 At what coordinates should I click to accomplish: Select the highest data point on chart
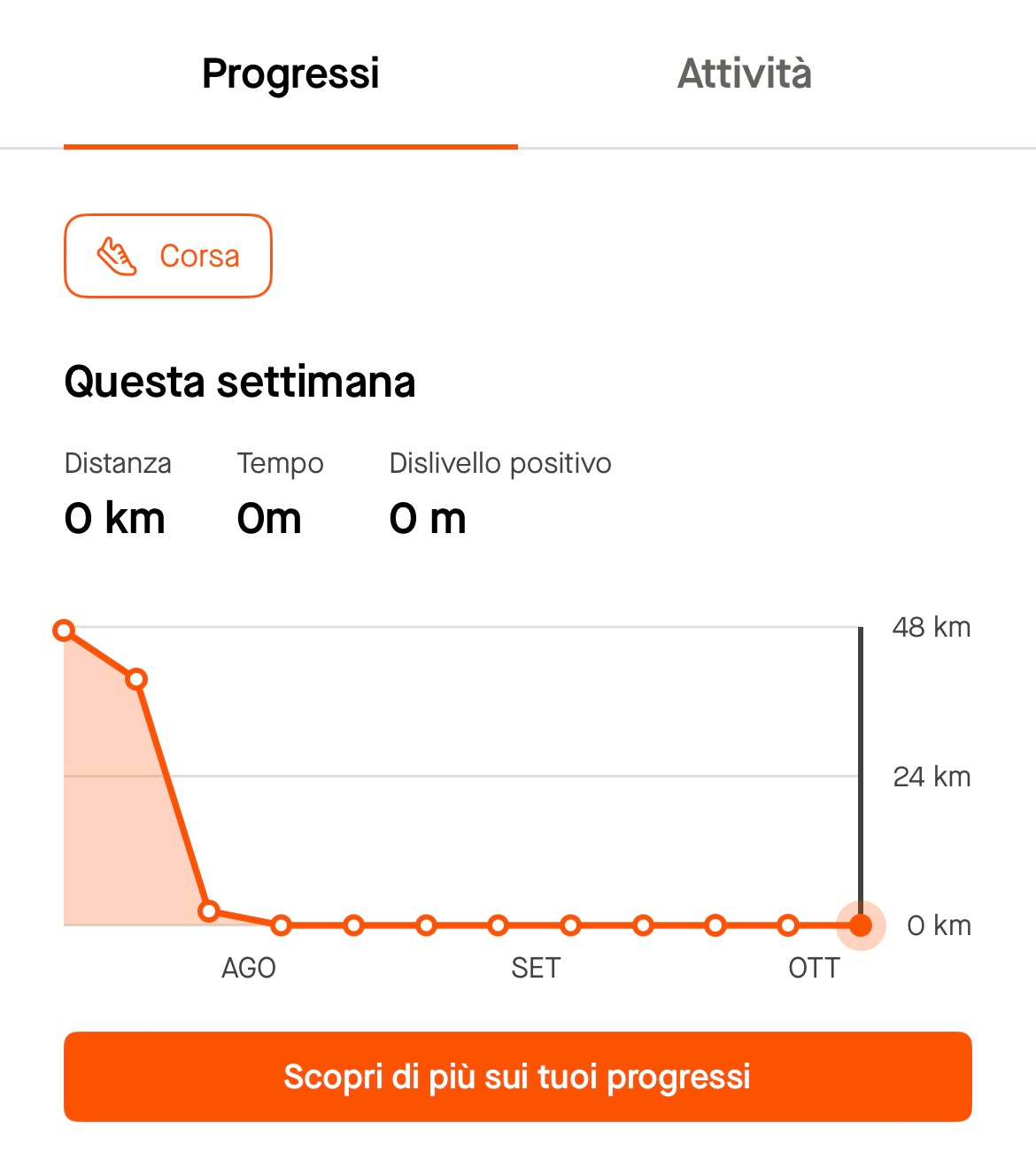click(x=64, y=630)
